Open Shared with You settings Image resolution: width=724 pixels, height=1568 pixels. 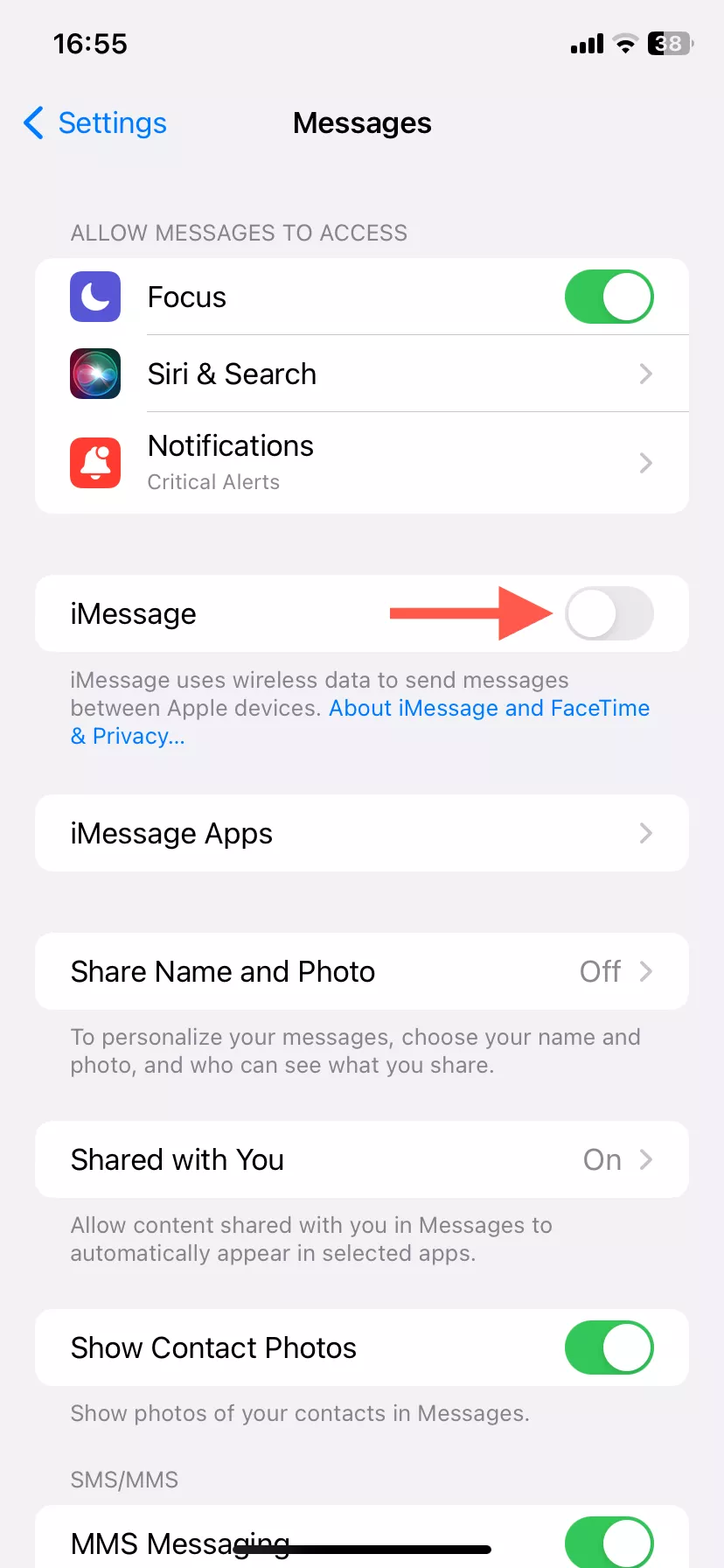coord(362,1159)
